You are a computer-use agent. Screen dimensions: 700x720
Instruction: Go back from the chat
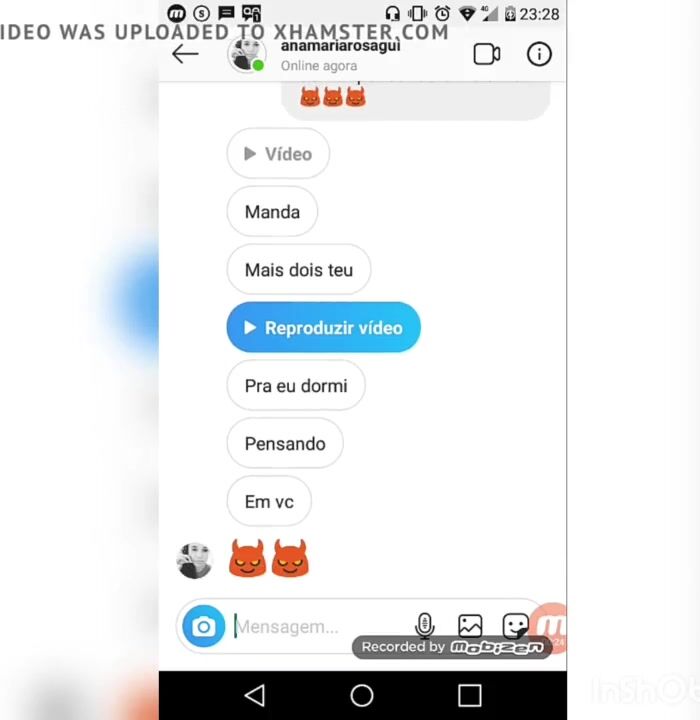(x=185, y=54)
